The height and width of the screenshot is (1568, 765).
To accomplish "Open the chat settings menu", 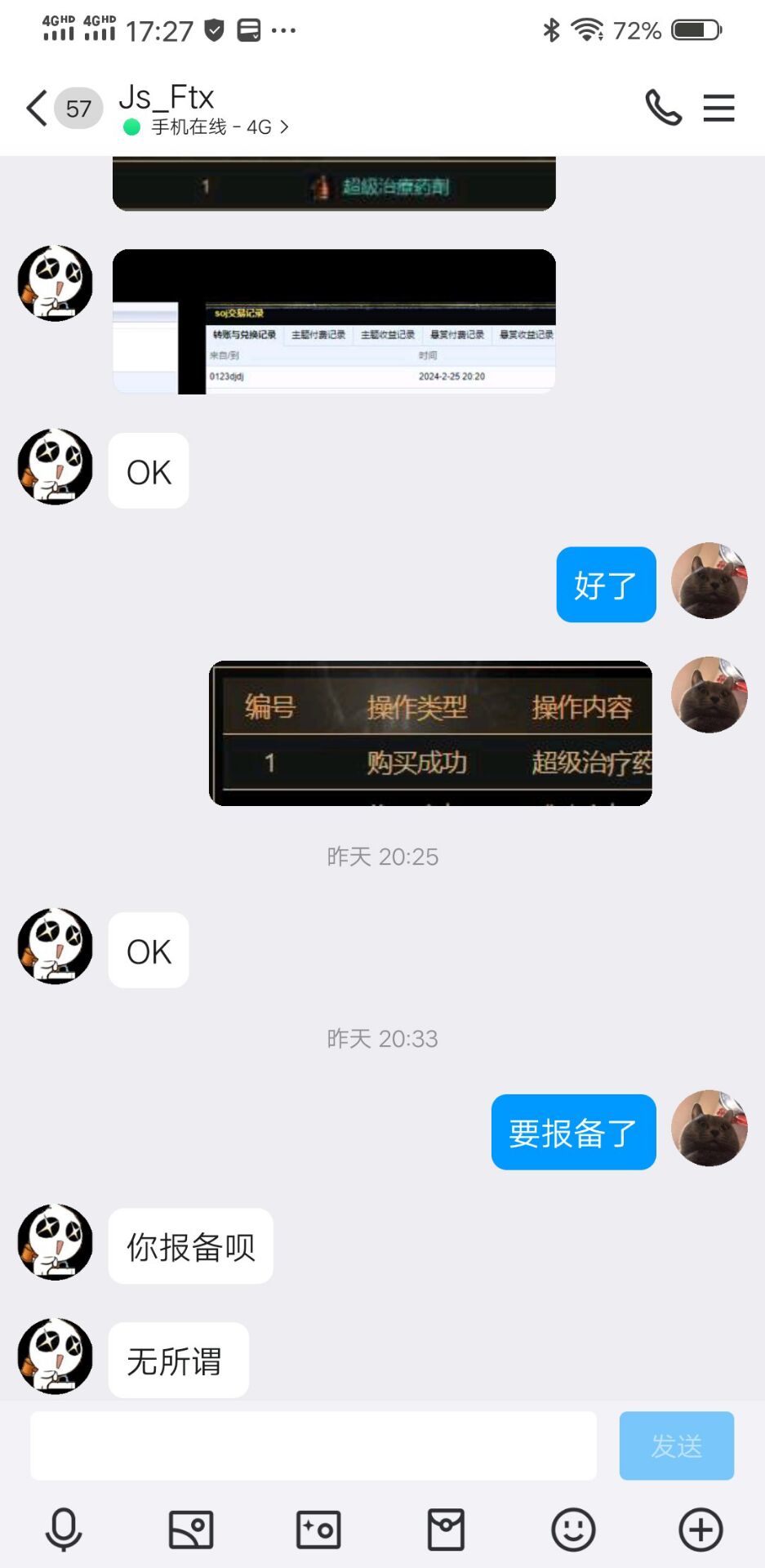I will (718, 108).
